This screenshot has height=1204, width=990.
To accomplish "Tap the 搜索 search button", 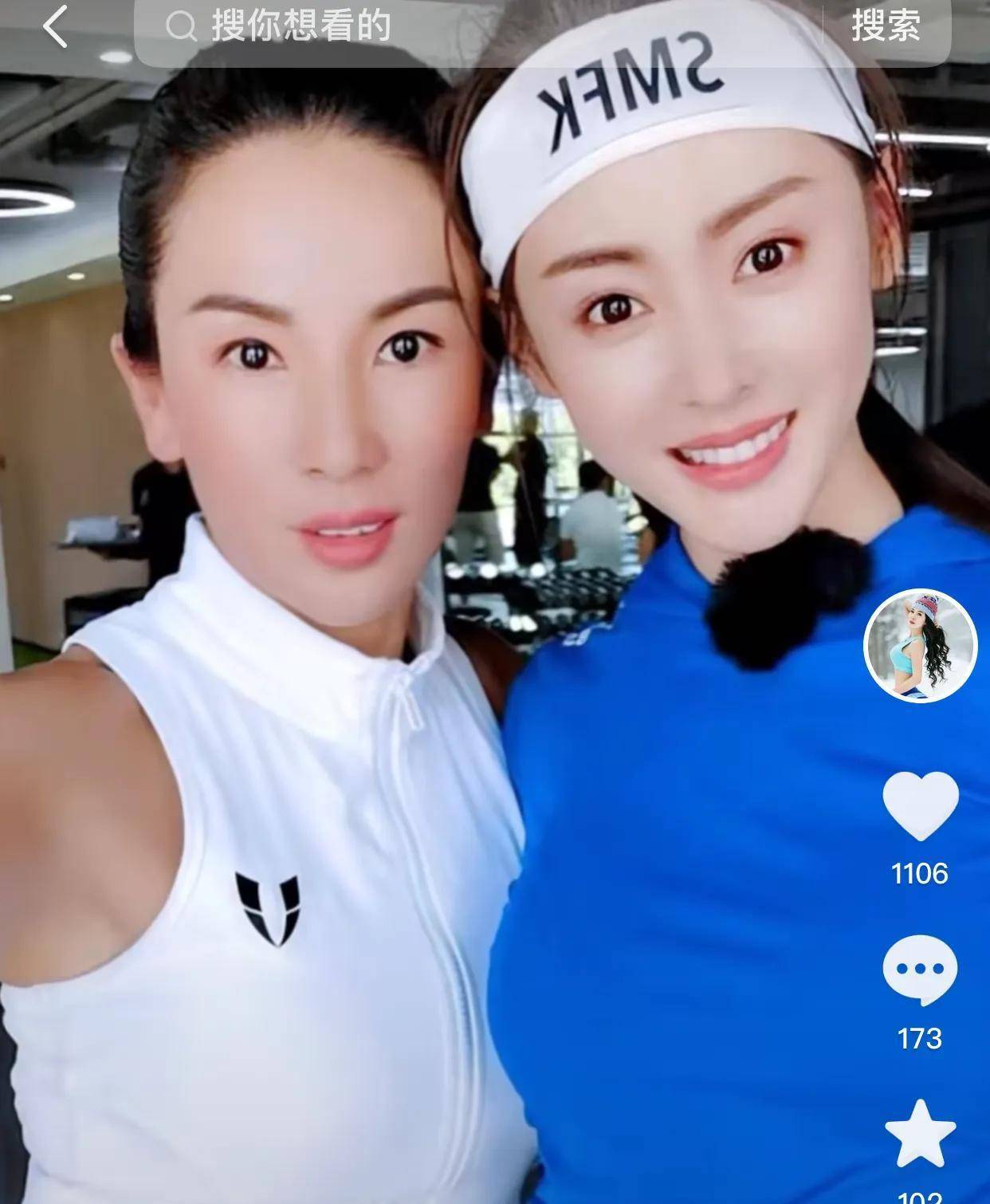I will [x=886, y=26].
